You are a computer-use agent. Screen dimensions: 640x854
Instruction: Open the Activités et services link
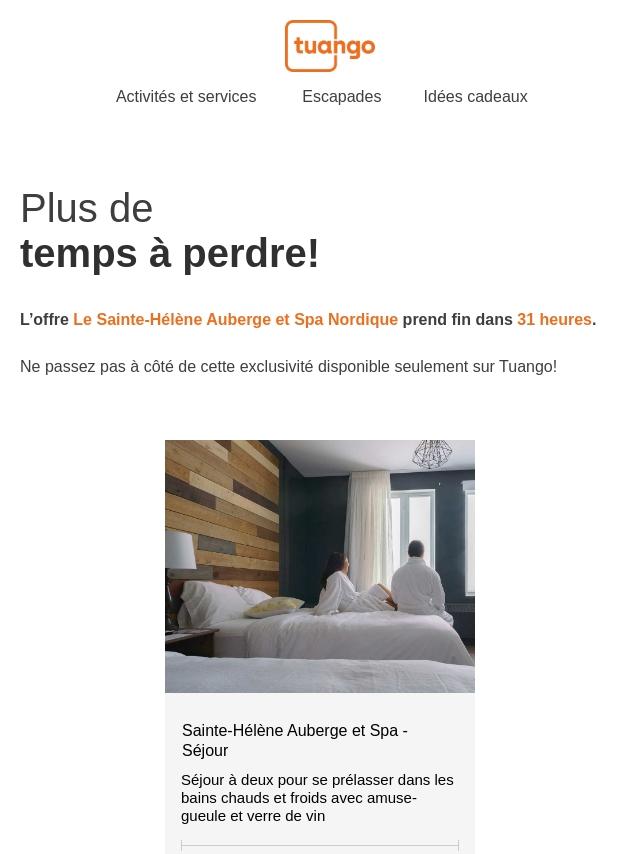pos(186,97)
